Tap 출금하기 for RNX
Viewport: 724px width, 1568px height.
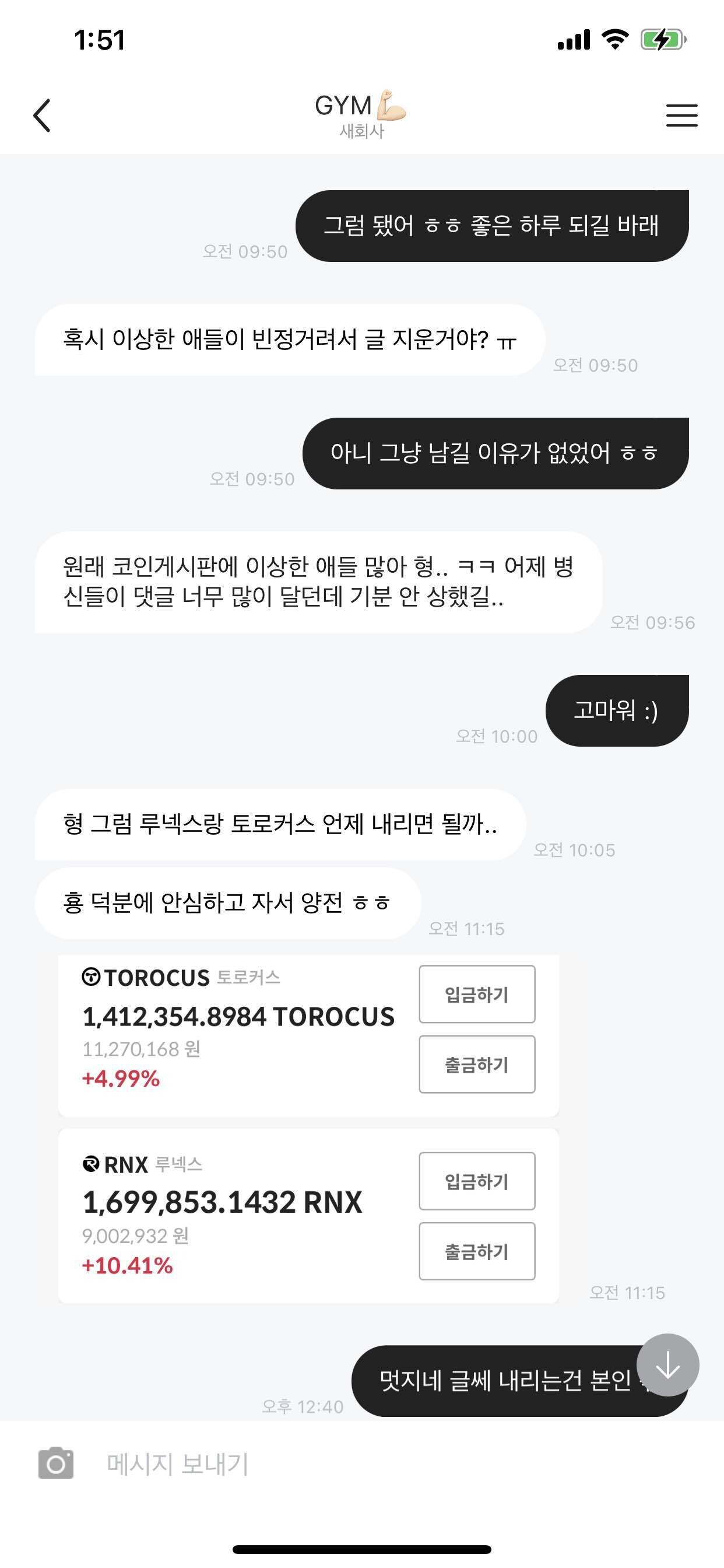[x=476, y=1251]
